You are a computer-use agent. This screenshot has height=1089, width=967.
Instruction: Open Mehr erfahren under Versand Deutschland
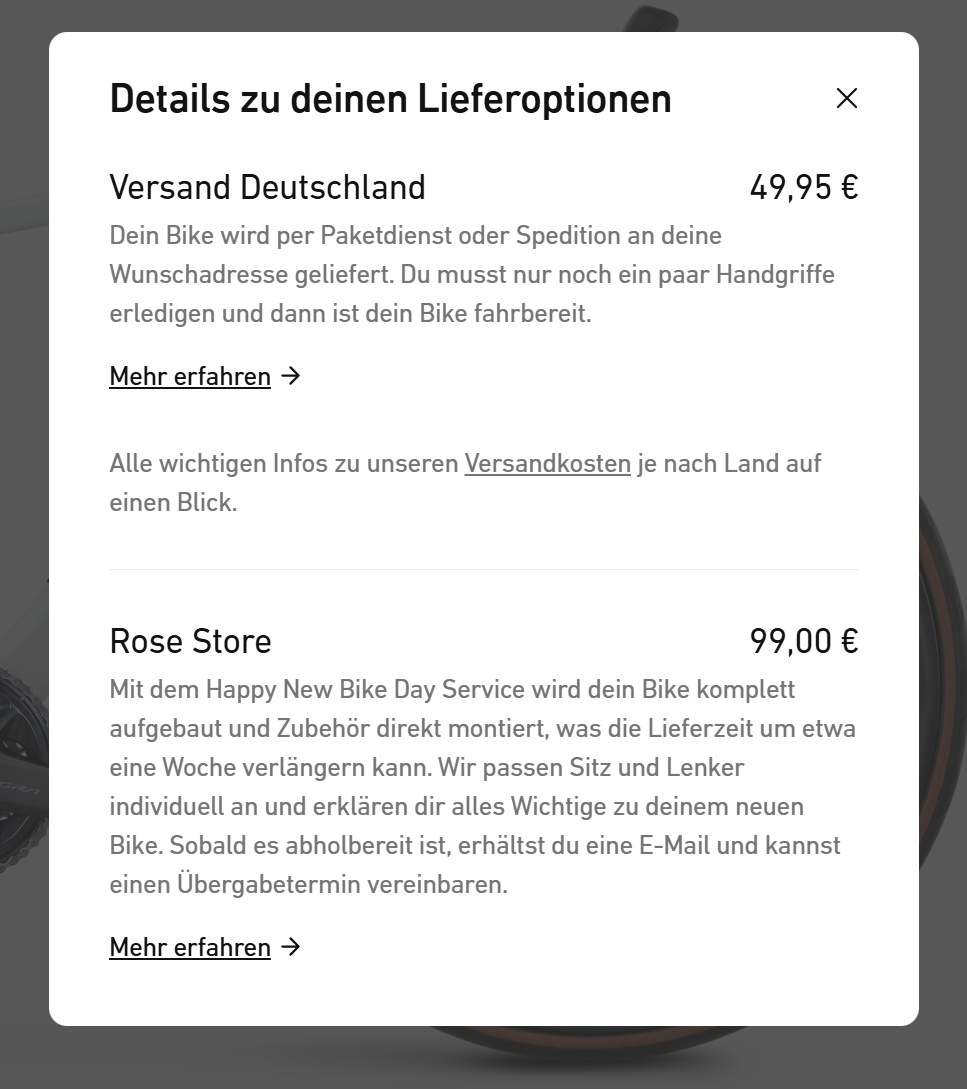click(x=191, y=377)
